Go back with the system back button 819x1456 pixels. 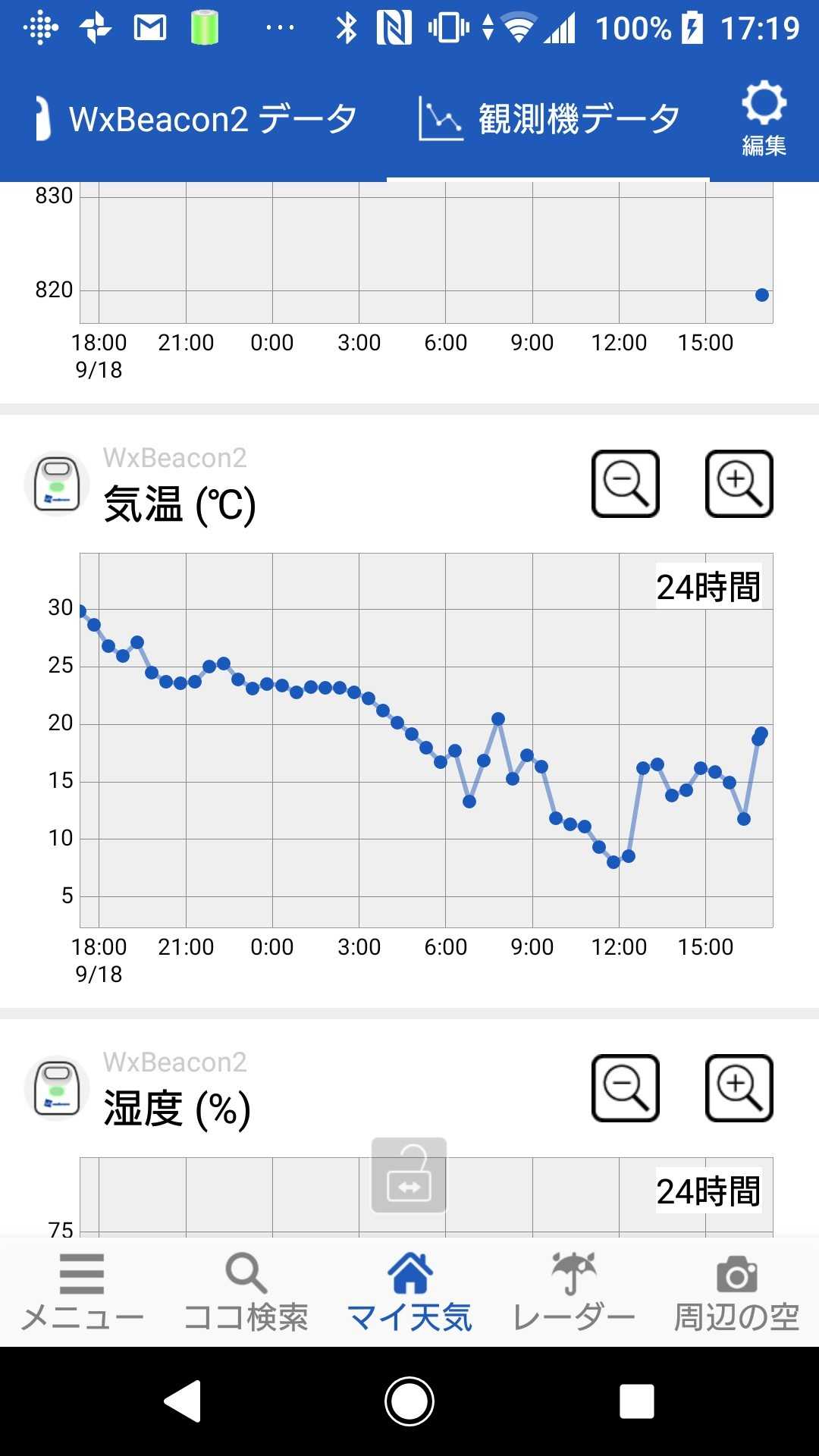click(183, 1401)
